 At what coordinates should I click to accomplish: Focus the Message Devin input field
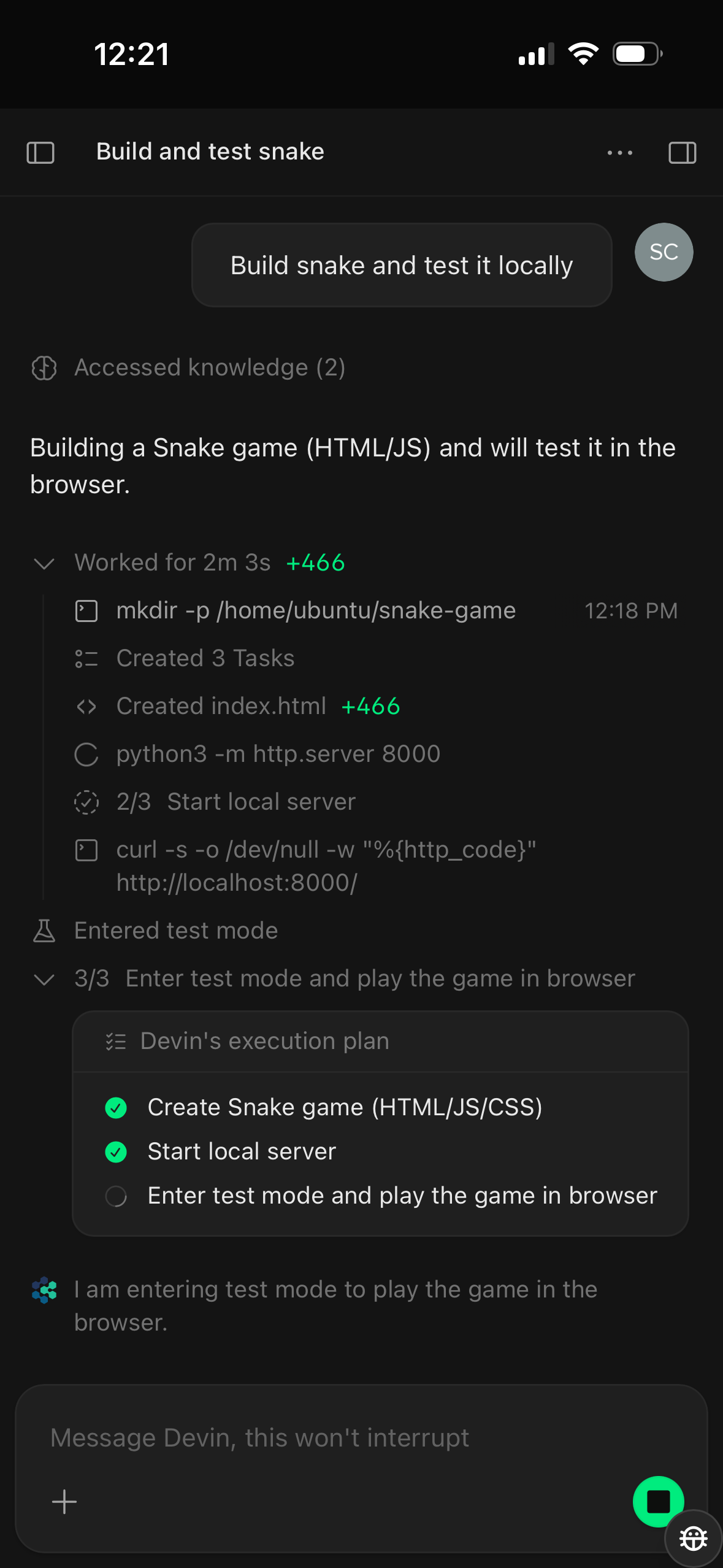click(x=331, y=1438)
